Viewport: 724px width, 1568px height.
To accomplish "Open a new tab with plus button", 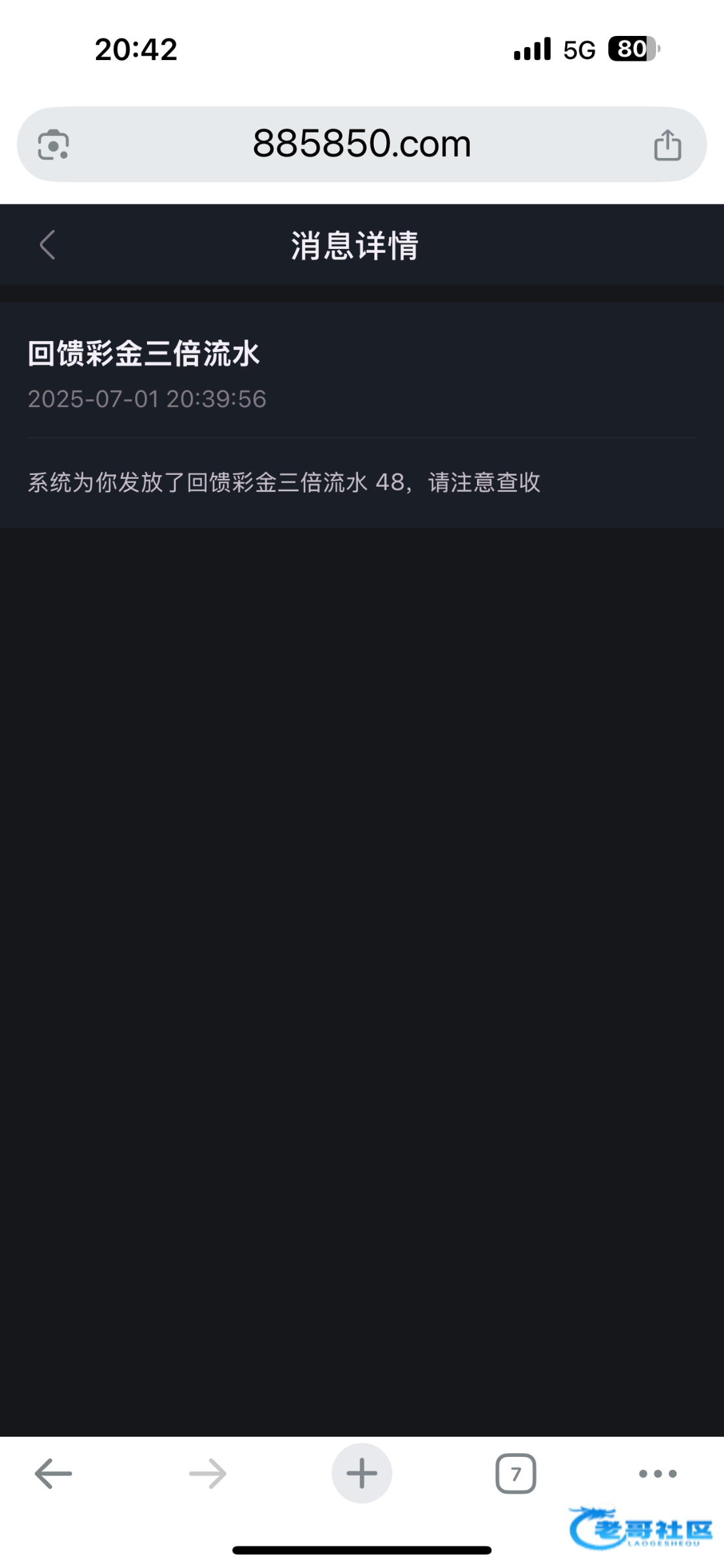I will click(361, 1473).
